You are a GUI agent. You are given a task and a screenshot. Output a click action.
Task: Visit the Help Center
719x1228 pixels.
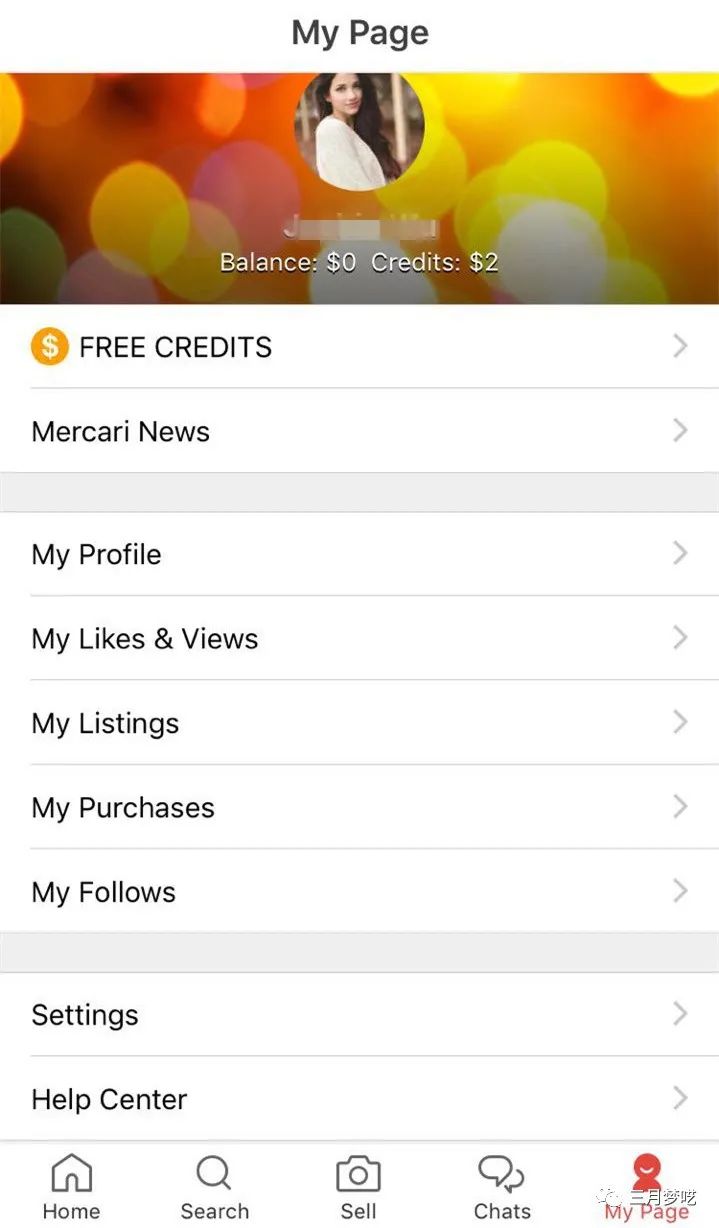click(359, 1099)
